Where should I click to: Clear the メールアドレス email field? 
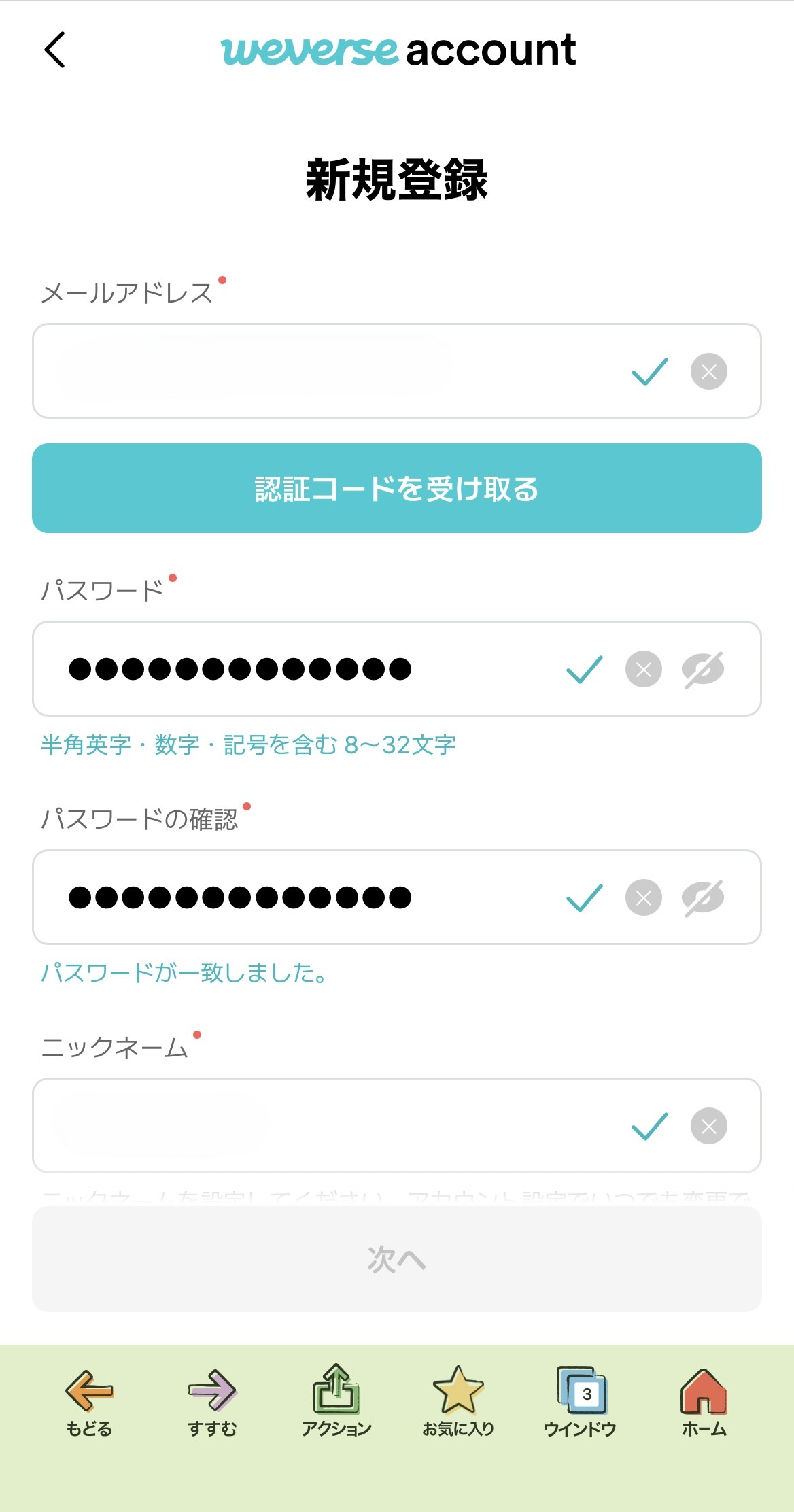coord(708,371)
